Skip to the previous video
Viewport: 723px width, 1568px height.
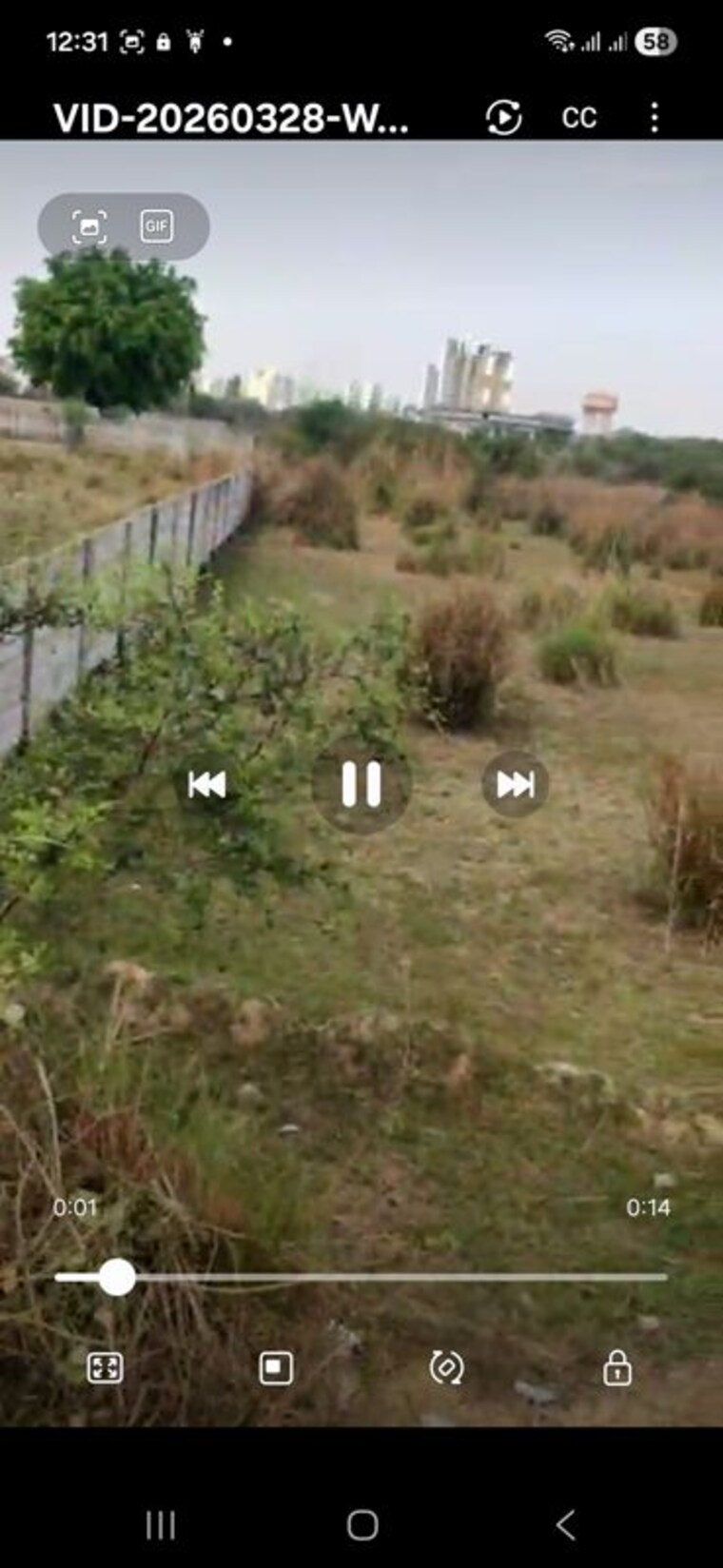coord(207,785)
